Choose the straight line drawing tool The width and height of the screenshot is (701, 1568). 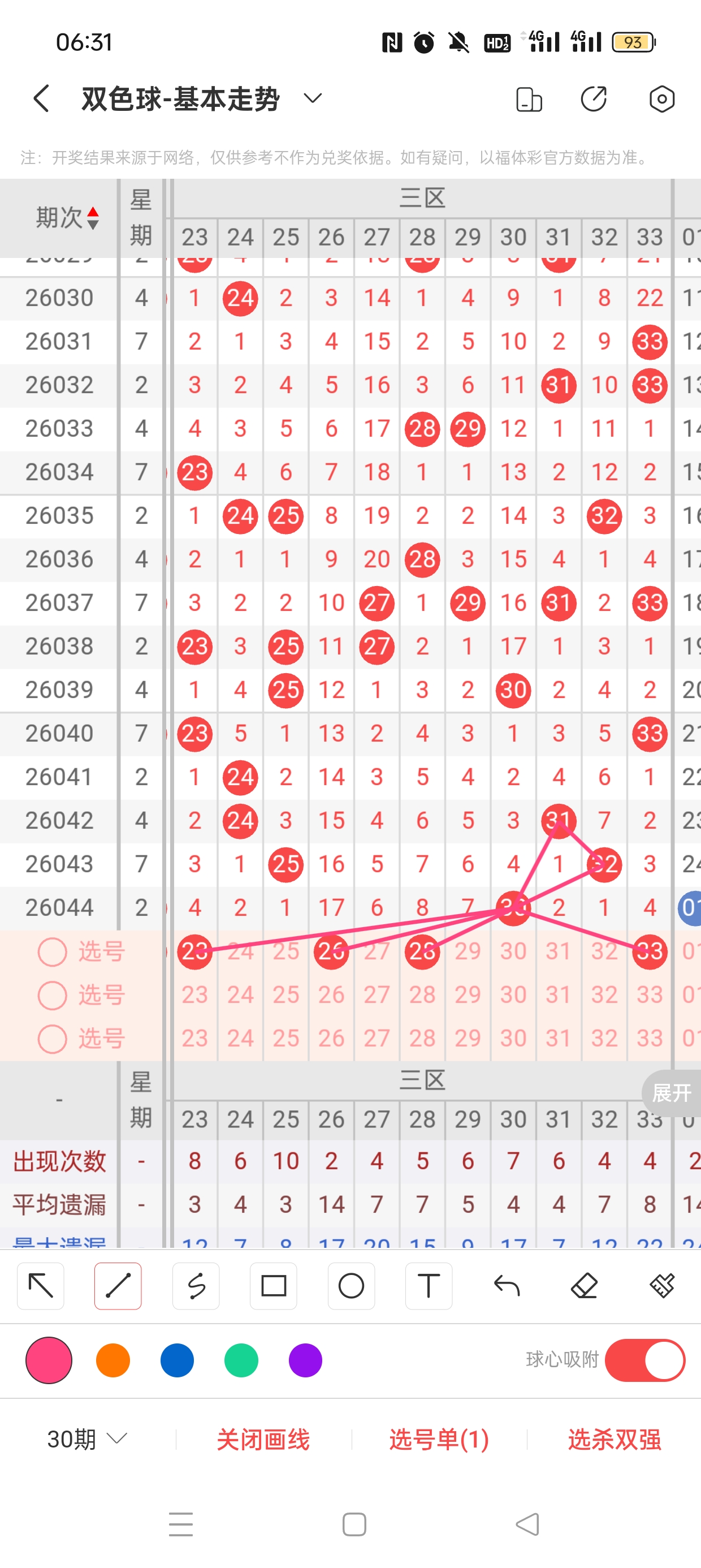[118, 1286]
